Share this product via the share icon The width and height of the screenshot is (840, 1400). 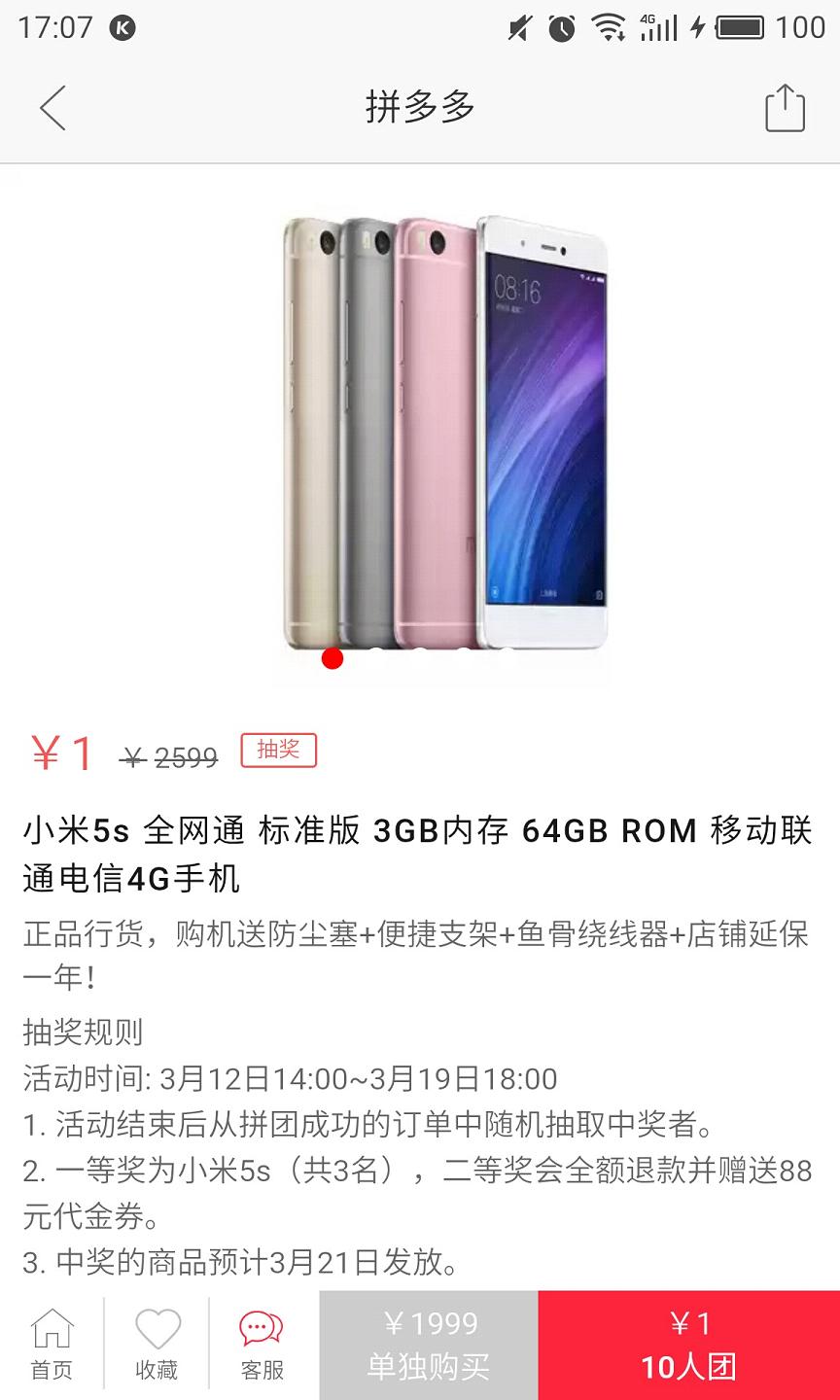point(785,106)
